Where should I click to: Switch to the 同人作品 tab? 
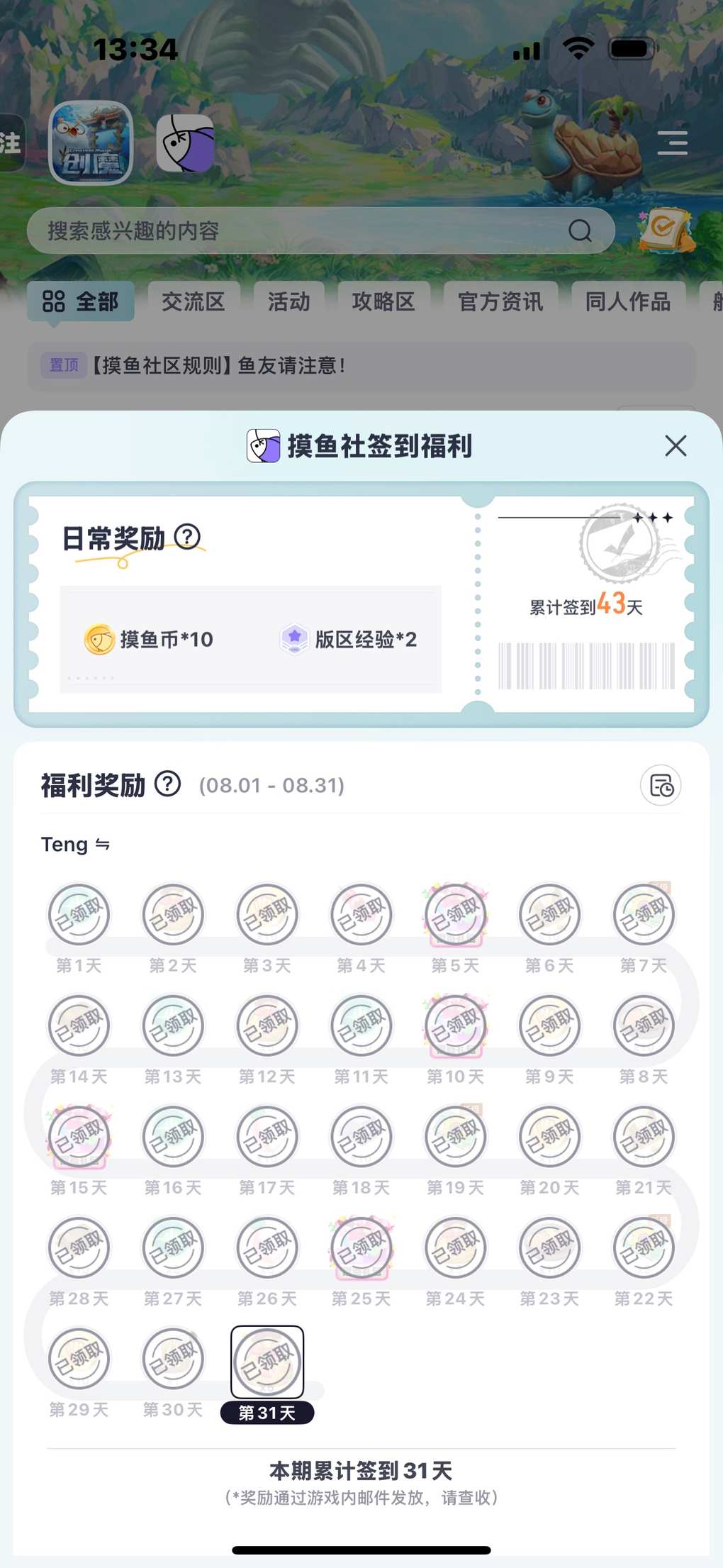(x=627, y=301)
